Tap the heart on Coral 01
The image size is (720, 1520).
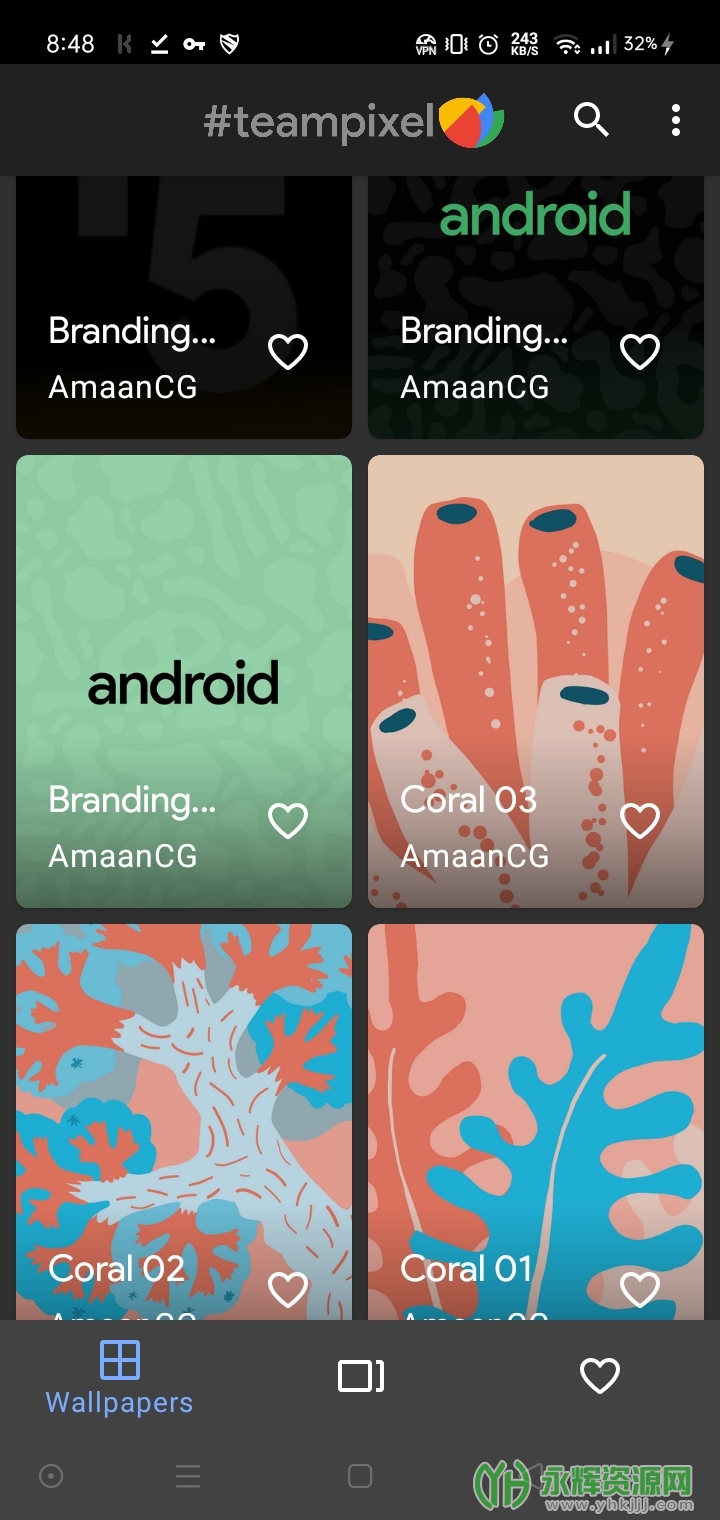(640, 1289)
